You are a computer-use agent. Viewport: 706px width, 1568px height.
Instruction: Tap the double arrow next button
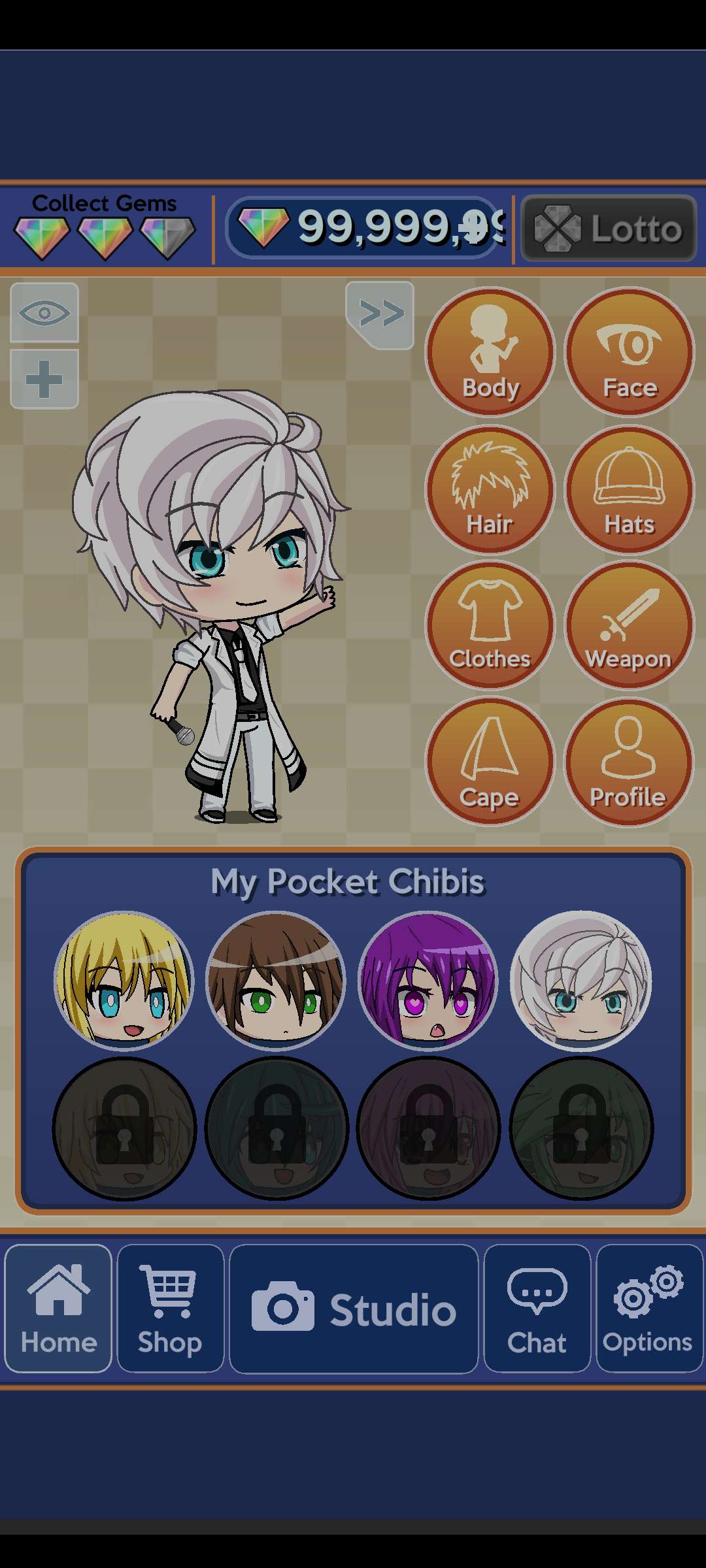[380, 314]
